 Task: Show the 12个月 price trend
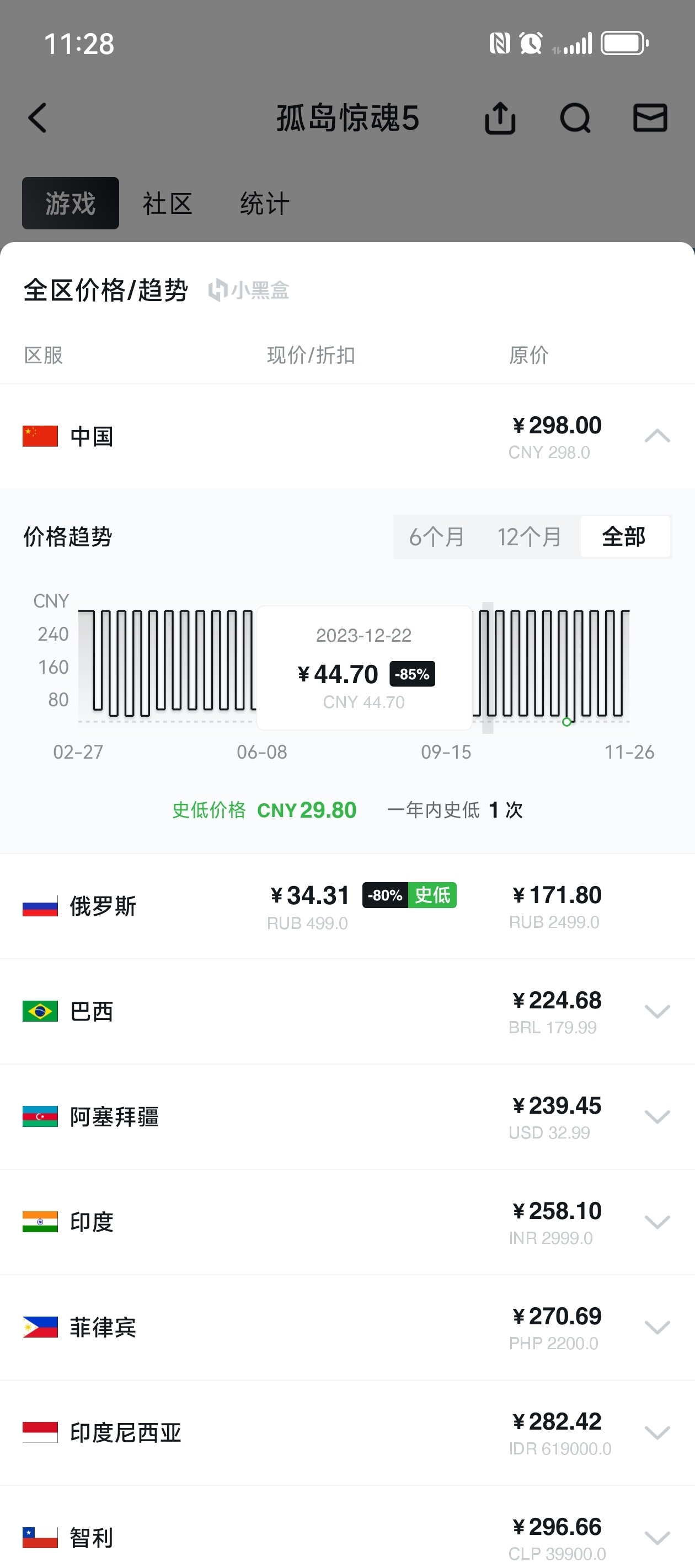click(x=530, y=537)
